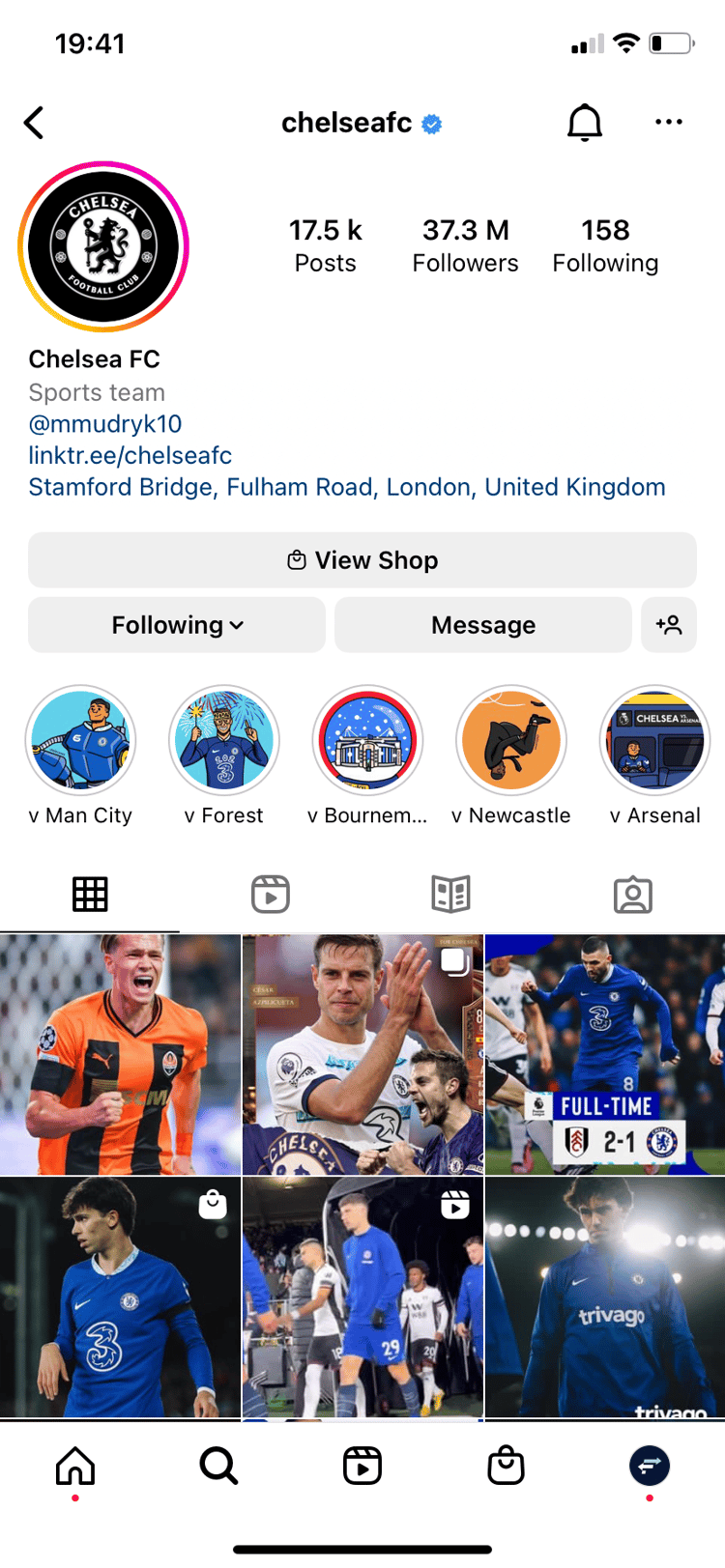Open the linktr.ee/chelseafc link
This screenshot has height=1568, width=725.
click(x=130, y=455)
